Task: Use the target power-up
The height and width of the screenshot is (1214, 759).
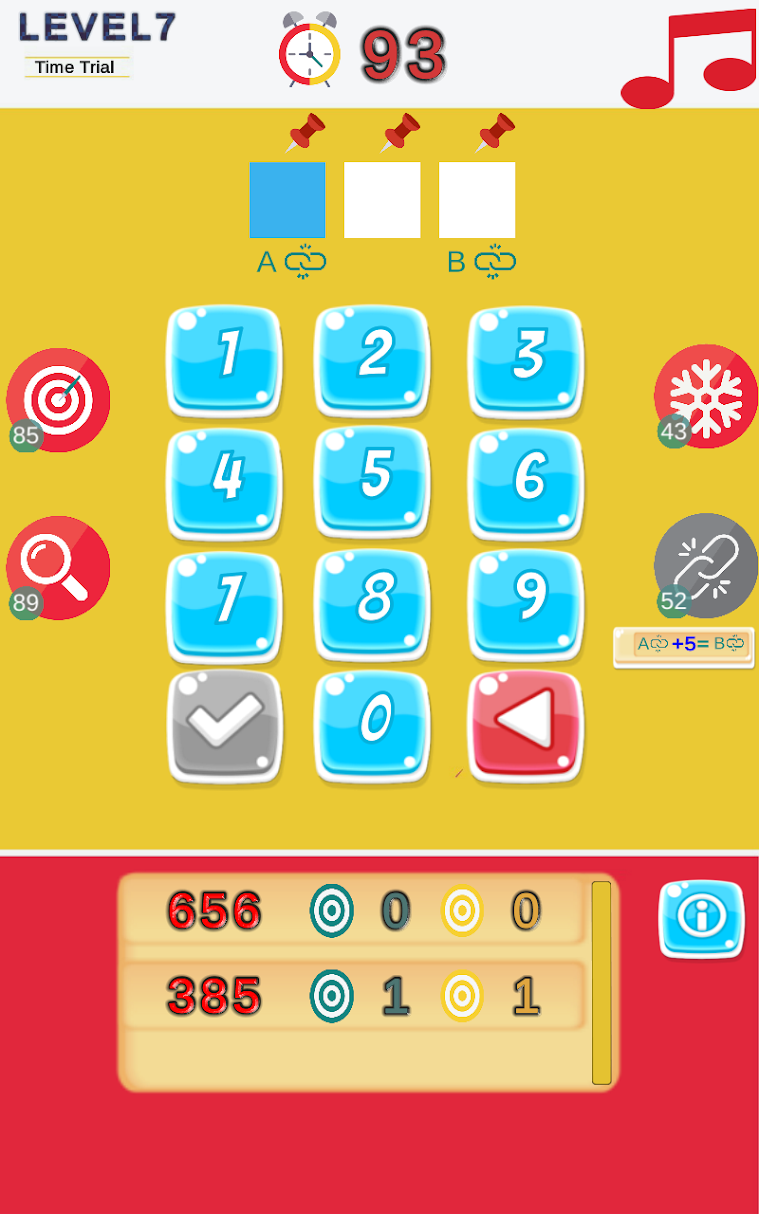Action: tap(58, 400)
